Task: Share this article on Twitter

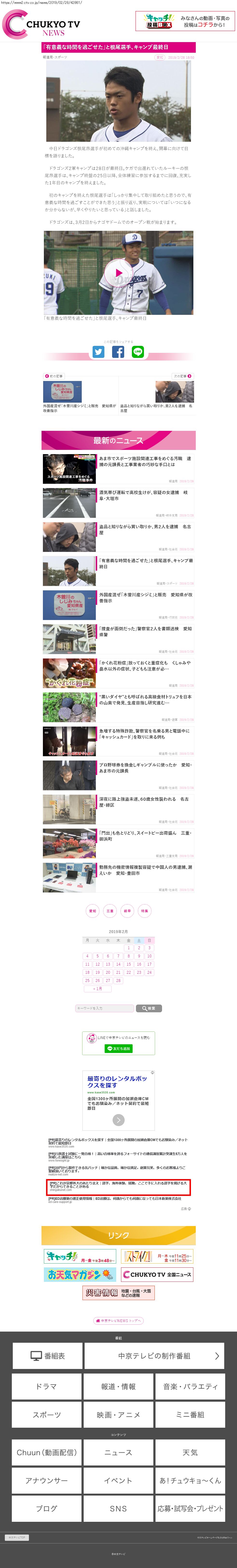Action: [x=98, y=352]
